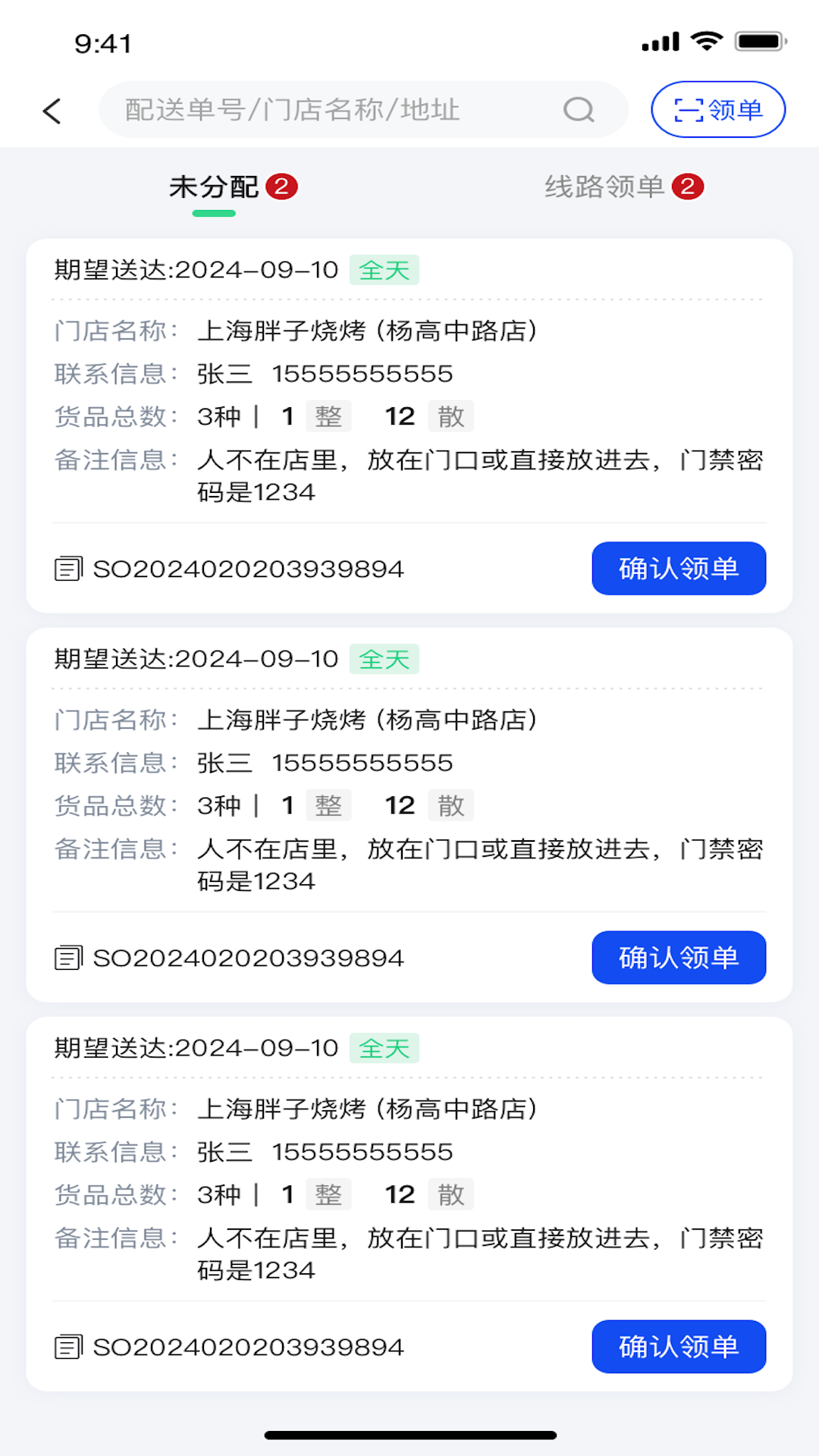This screenshot has height=1456, width=819.
Task: Tap 确认领单 on the last order
Action: 679,1346
